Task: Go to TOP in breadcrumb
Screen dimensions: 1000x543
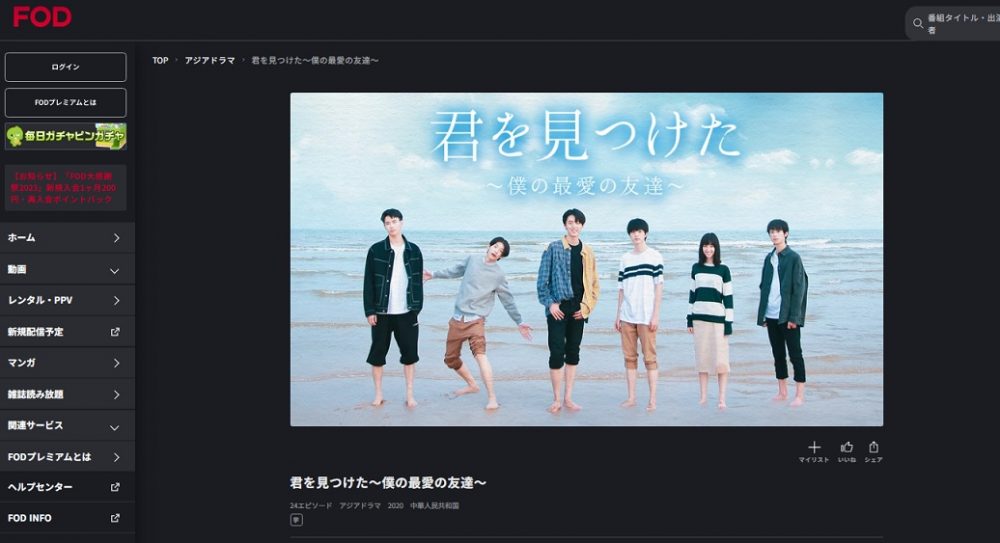Action: tap(160, 61)
